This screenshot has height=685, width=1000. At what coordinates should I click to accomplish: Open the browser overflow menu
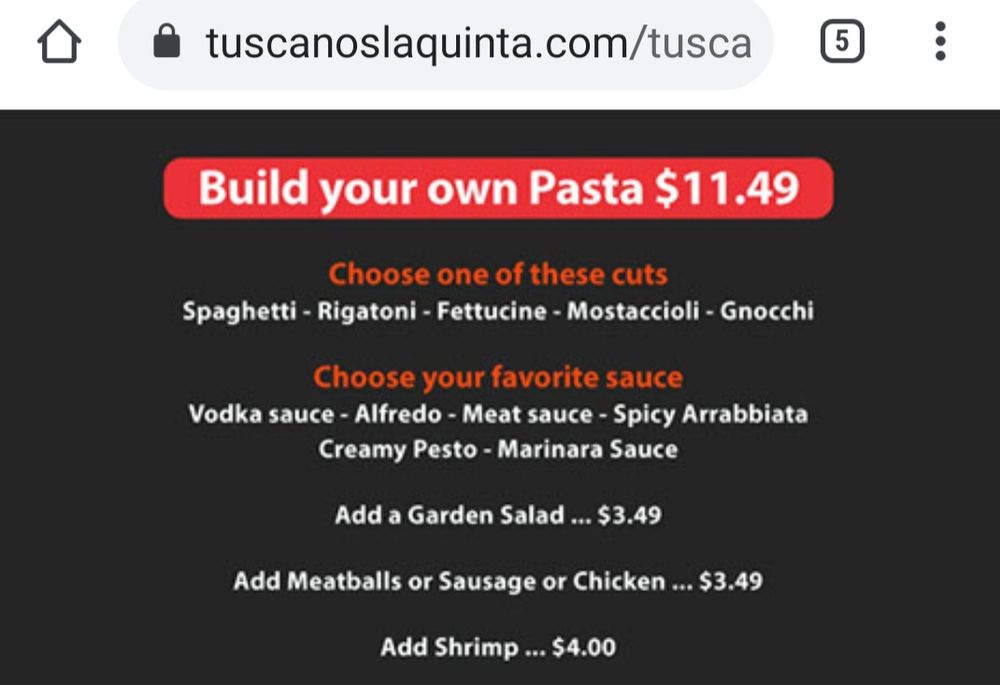(940, 41)
